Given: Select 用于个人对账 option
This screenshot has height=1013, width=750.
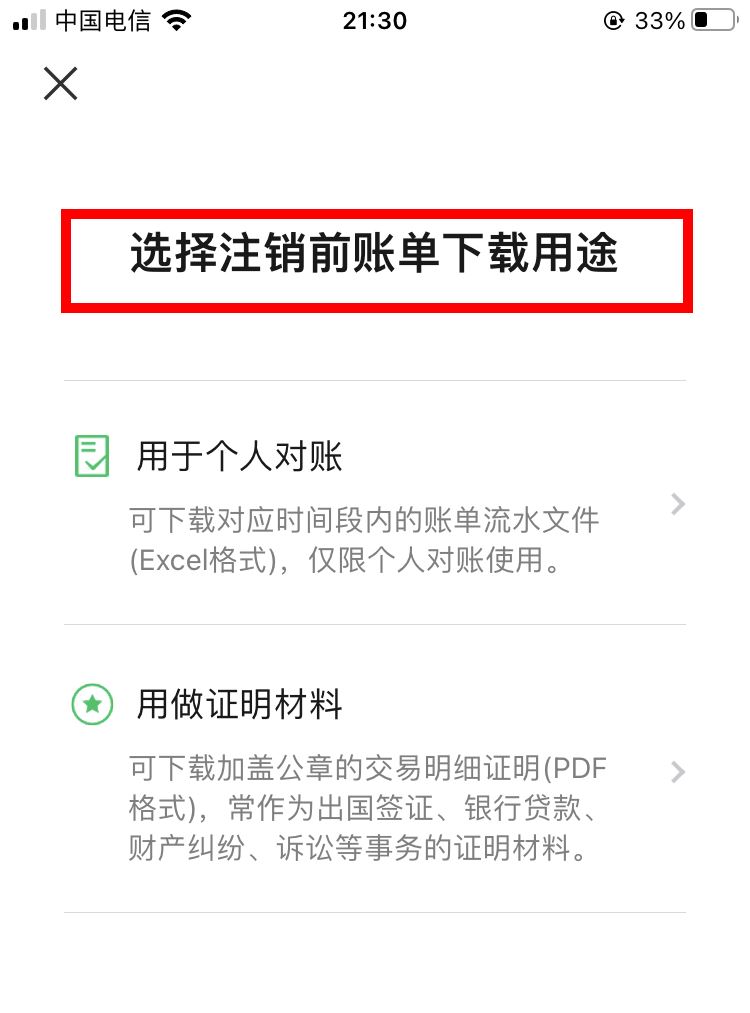Looking at the screenshot, I should (x=375, y=504).
